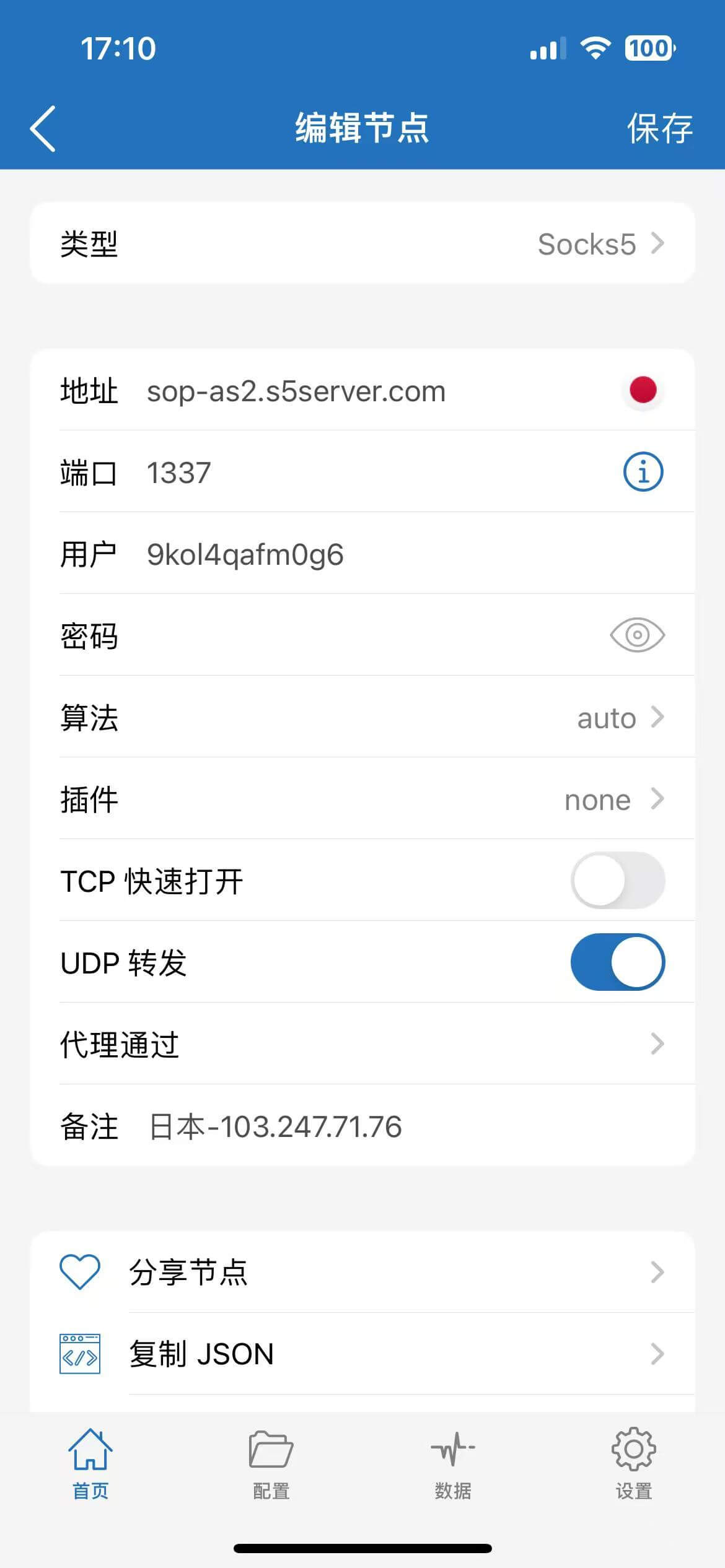The height and width of the screenshot is (1568, 725).
Task: Disable UDP 转发
Action: tap(617, 962)
